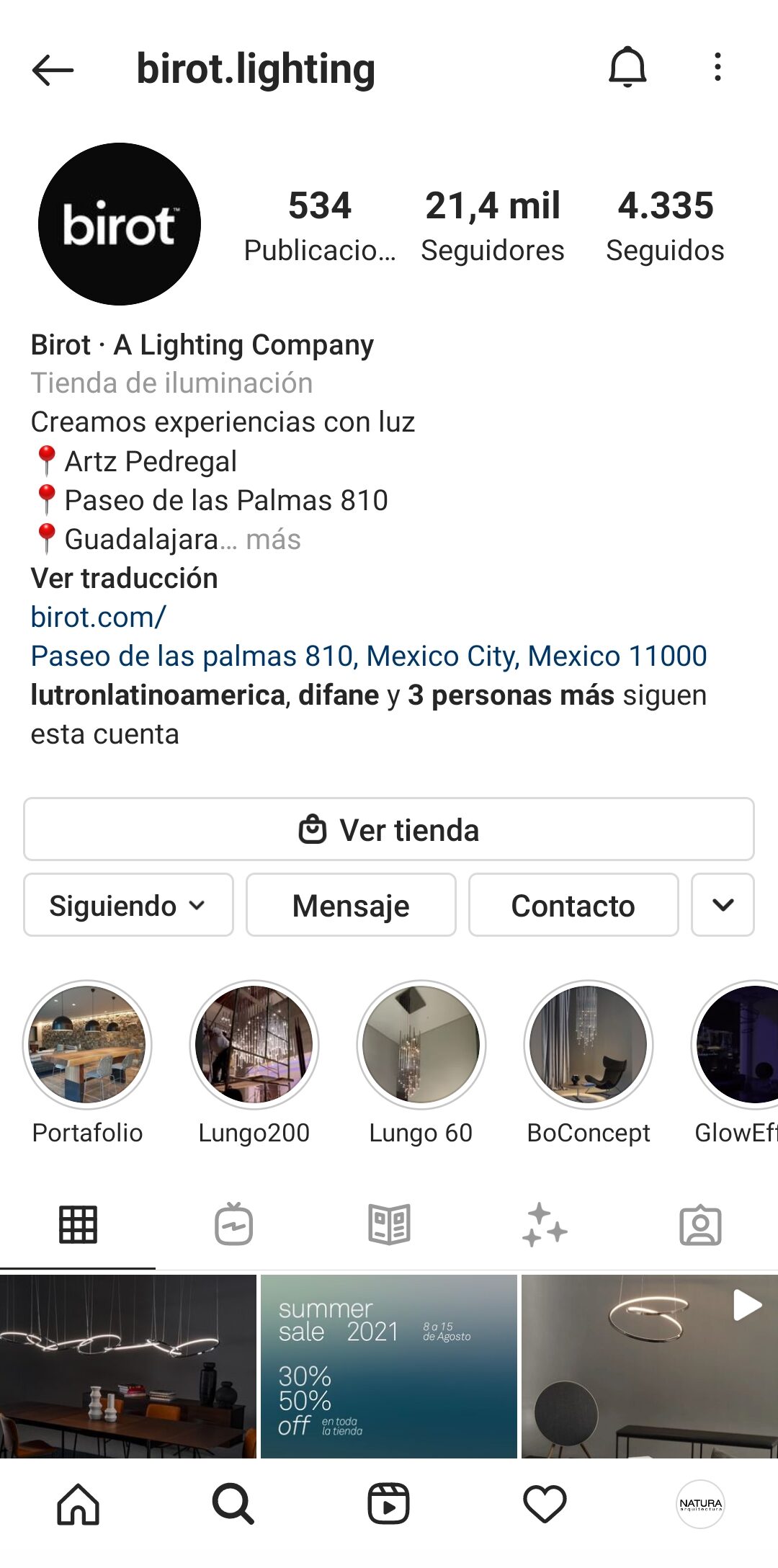
Task: Open the Siguiendo options dropdown
Action: 128,905
